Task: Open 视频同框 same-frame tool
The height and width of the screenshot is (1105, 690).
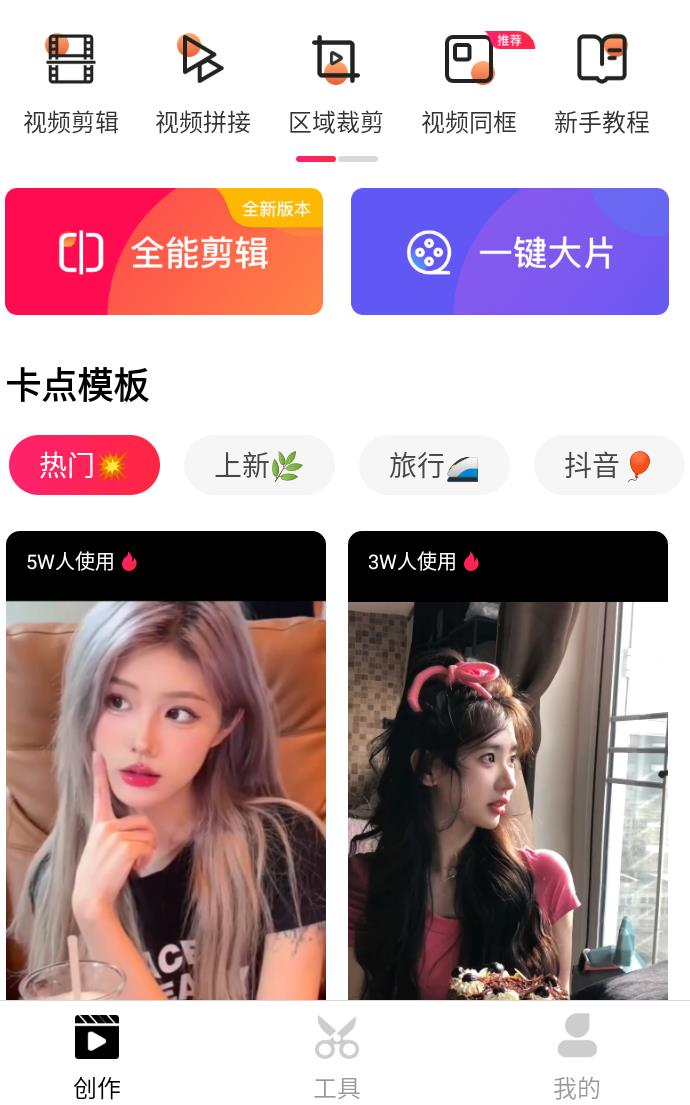Action: click(x=469, y=83)
